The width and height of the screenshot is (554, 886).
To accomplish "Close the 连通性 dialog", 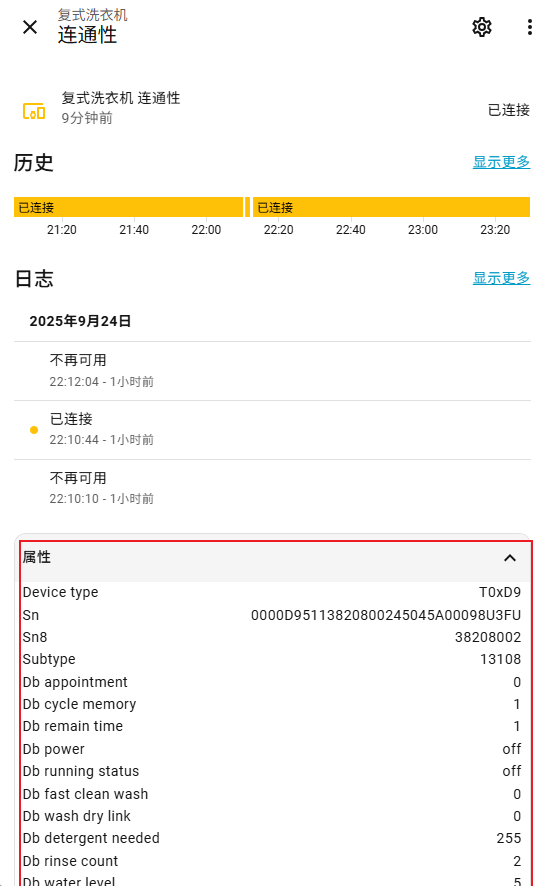I will 30,27.
